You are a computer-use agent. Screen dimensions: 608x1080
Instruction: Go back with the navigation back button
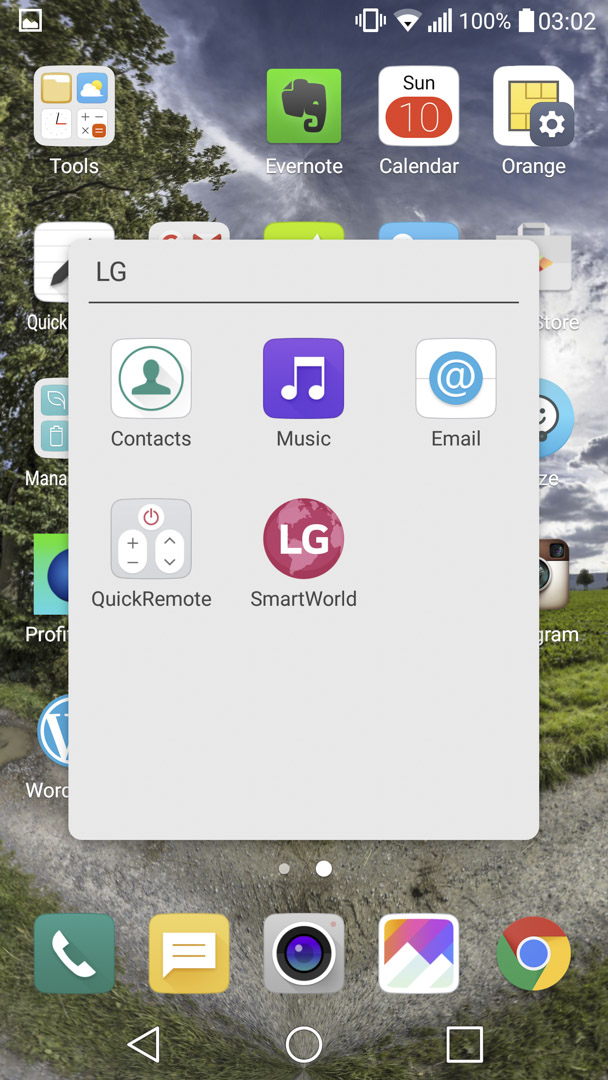[144, 1044]
